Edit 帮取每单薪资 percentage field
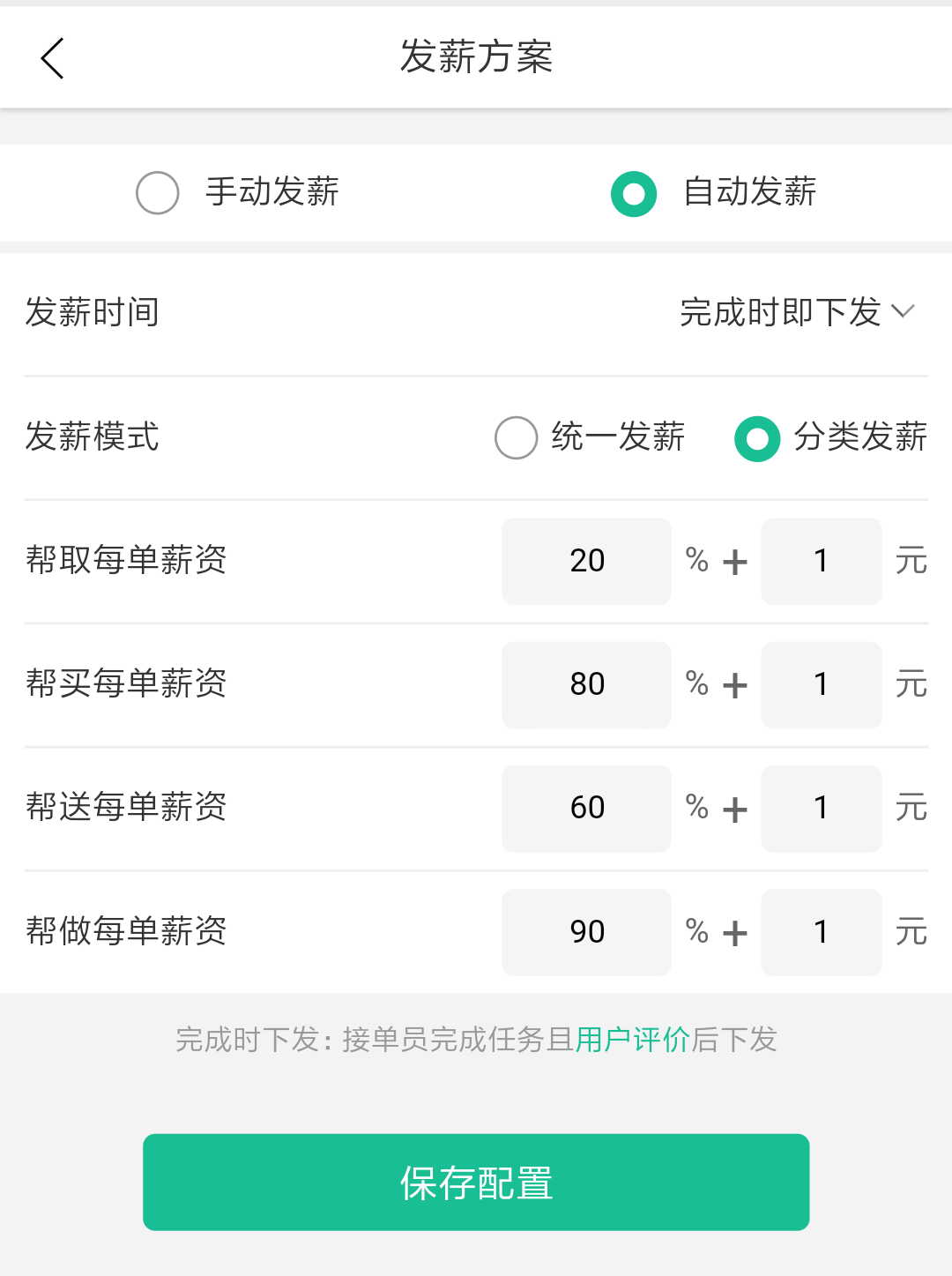Viewport: 952px width, 1276px height. (586, 561)
